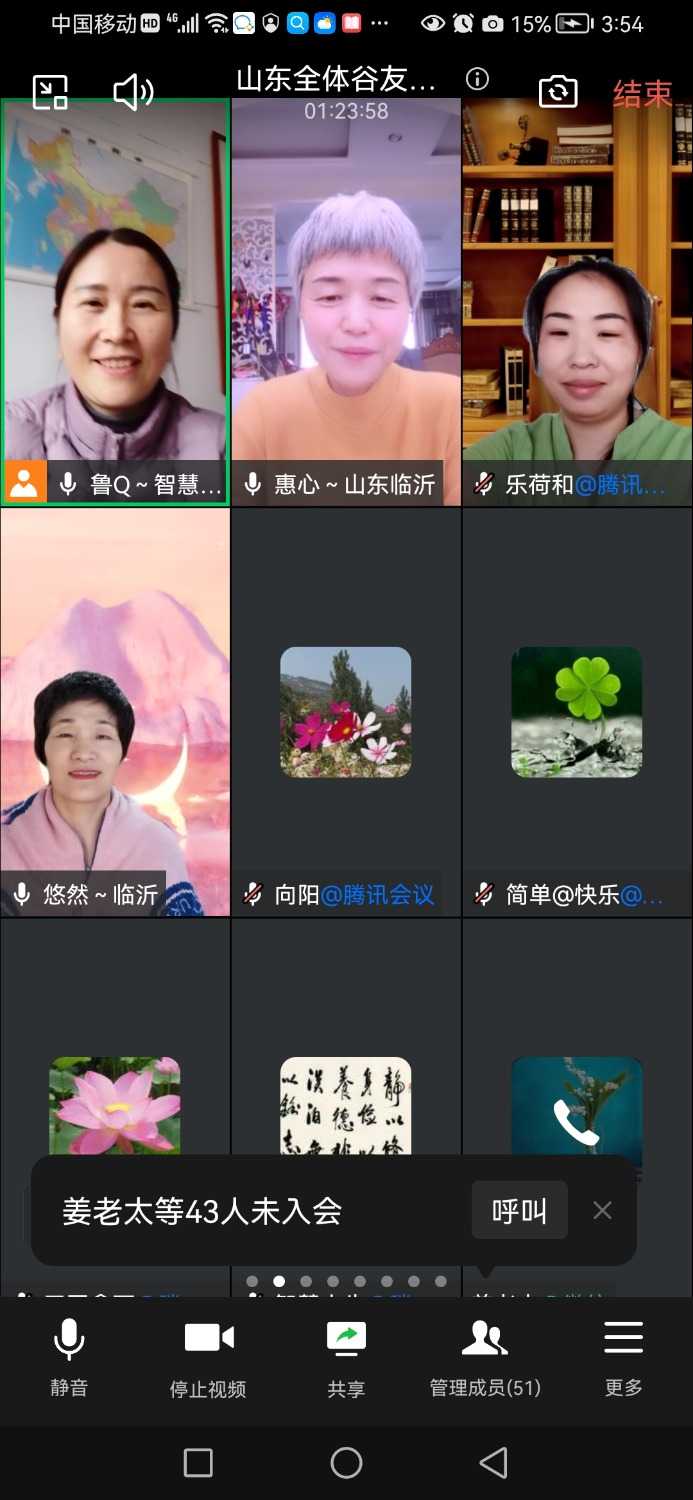Minimize the meeting window to floating view
Screen dimensions: 693x1500
click(49, 92)
